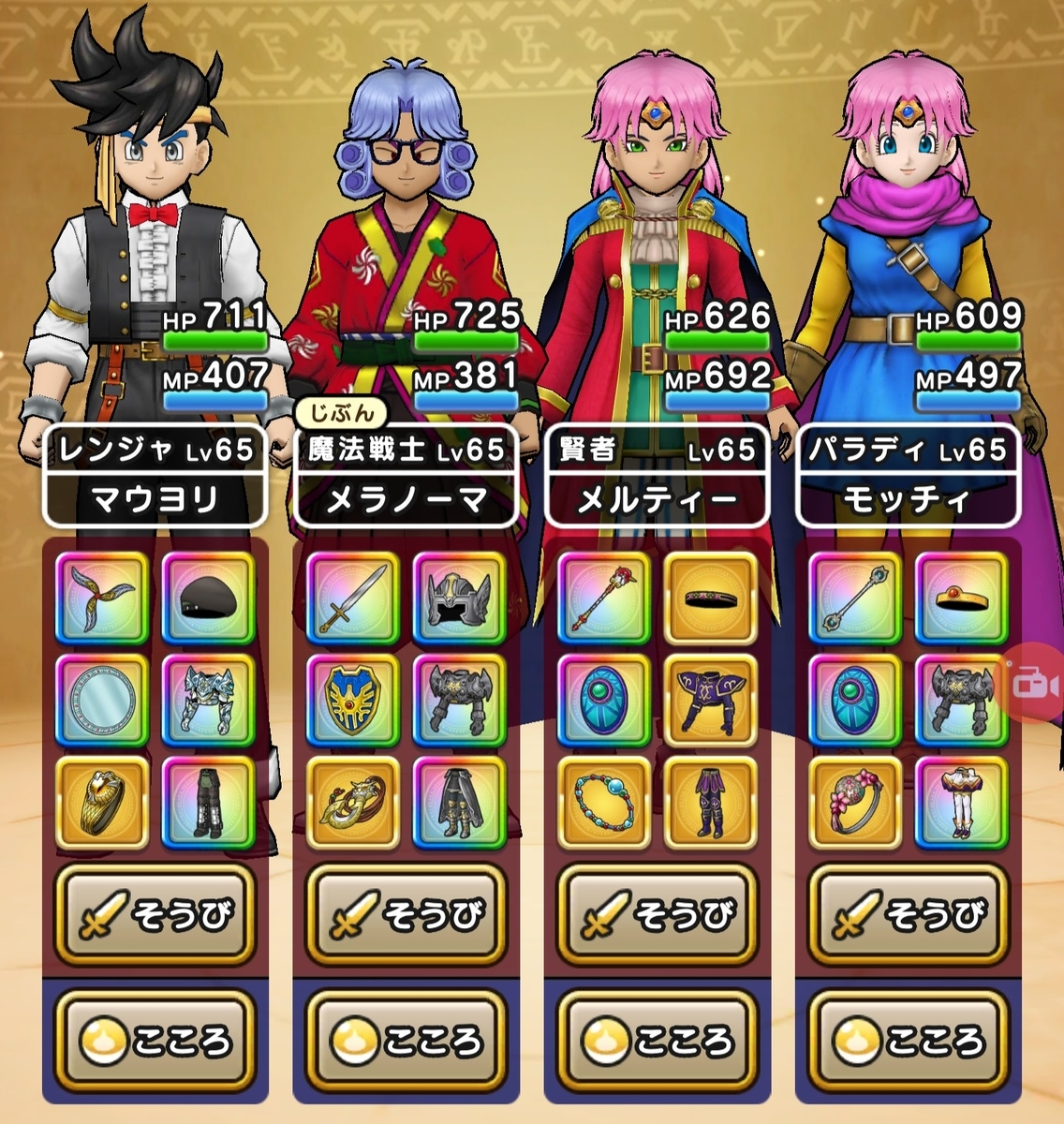This screenshot has height=1124, width=1064.
Task: Open こころ for マウヨリ
Action: click(x=155, y=1041)
